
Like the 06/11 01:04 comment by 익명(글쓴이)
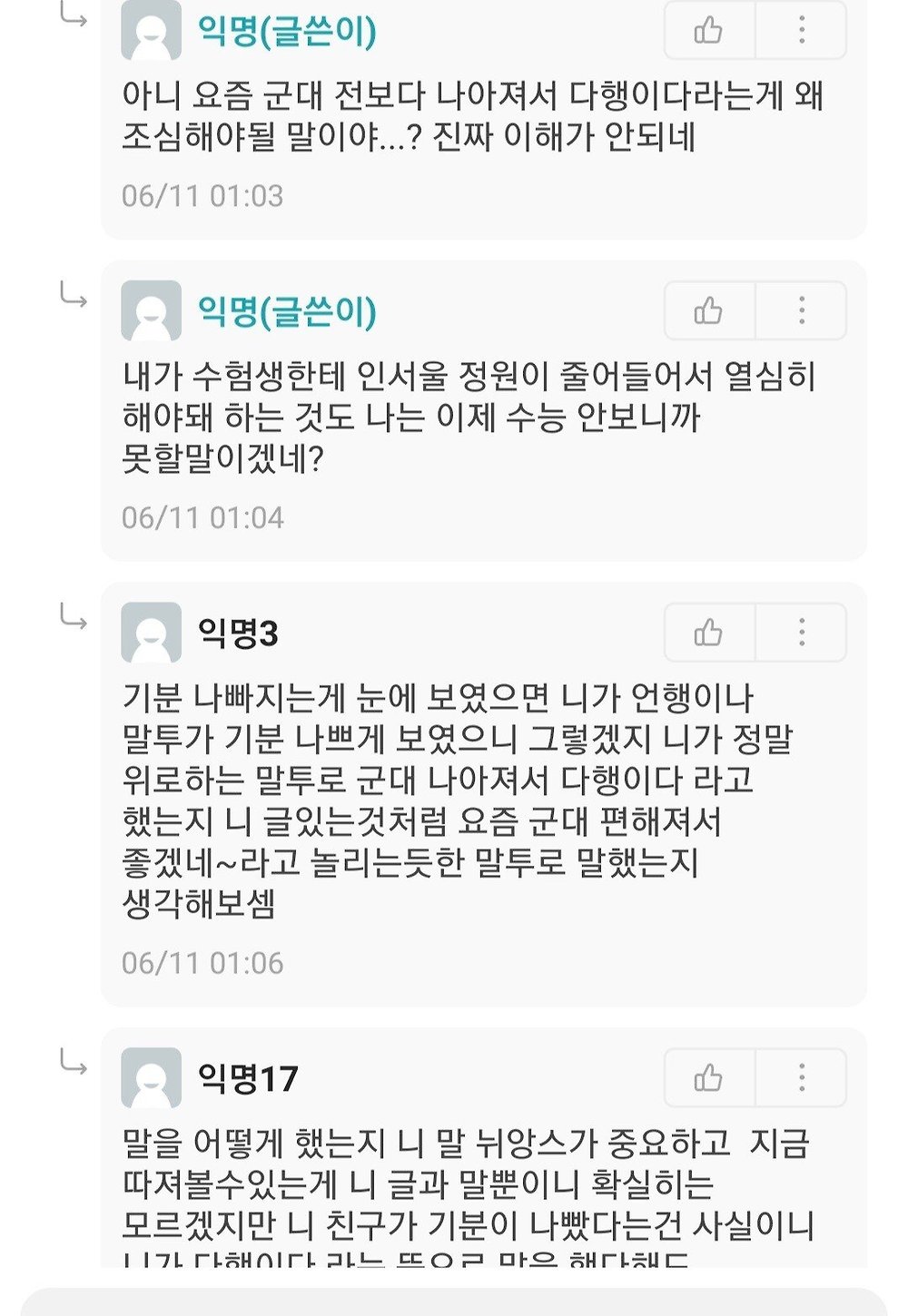tap(709, 310)
